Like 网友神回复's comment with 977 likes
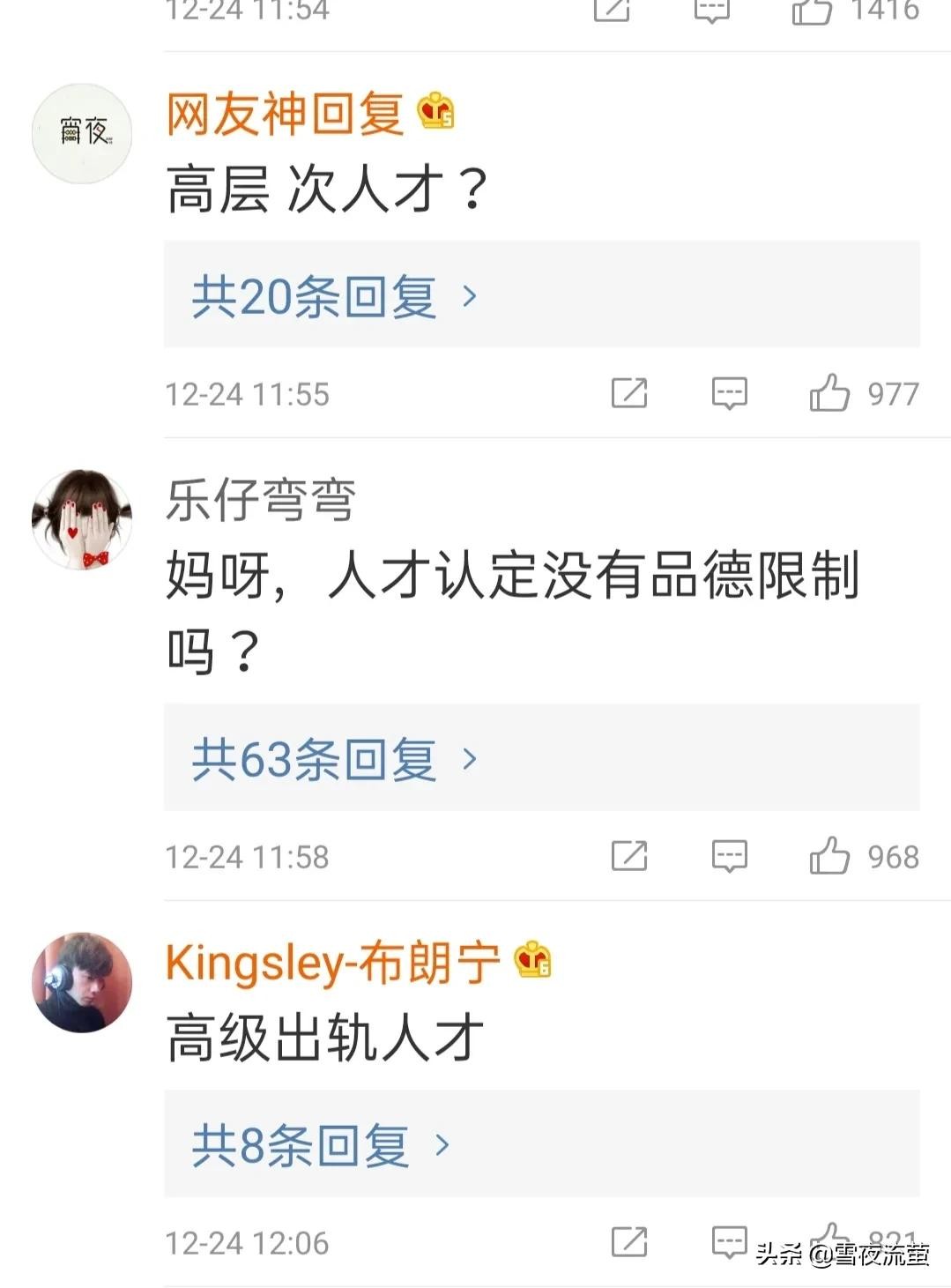This screenshot has height=1288, width=951. click(829, 393)
